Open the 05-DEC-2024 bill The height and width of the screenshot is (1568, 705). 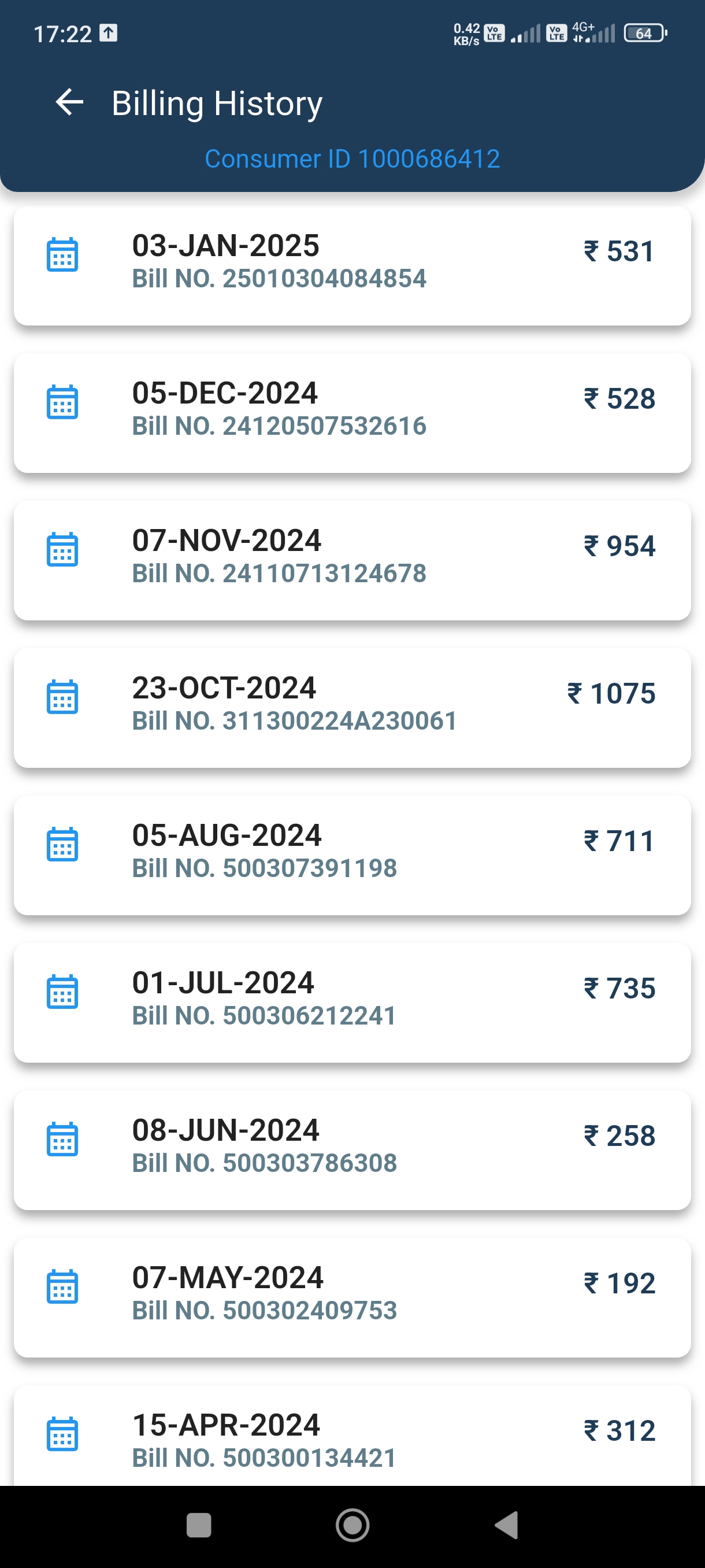[x=352, y=413]
